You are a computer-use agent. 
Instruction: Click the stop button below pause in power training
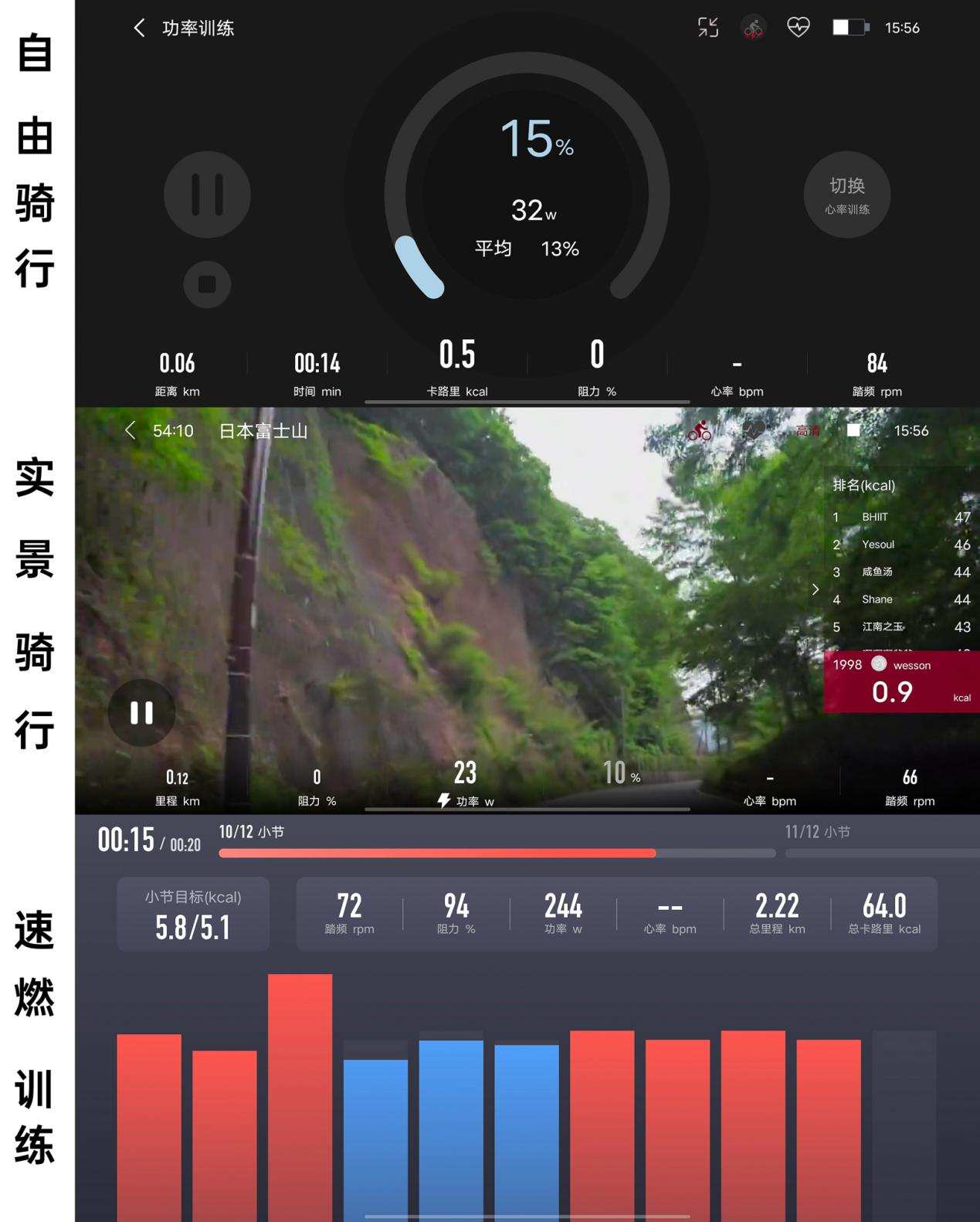click(x=206, y=284)
